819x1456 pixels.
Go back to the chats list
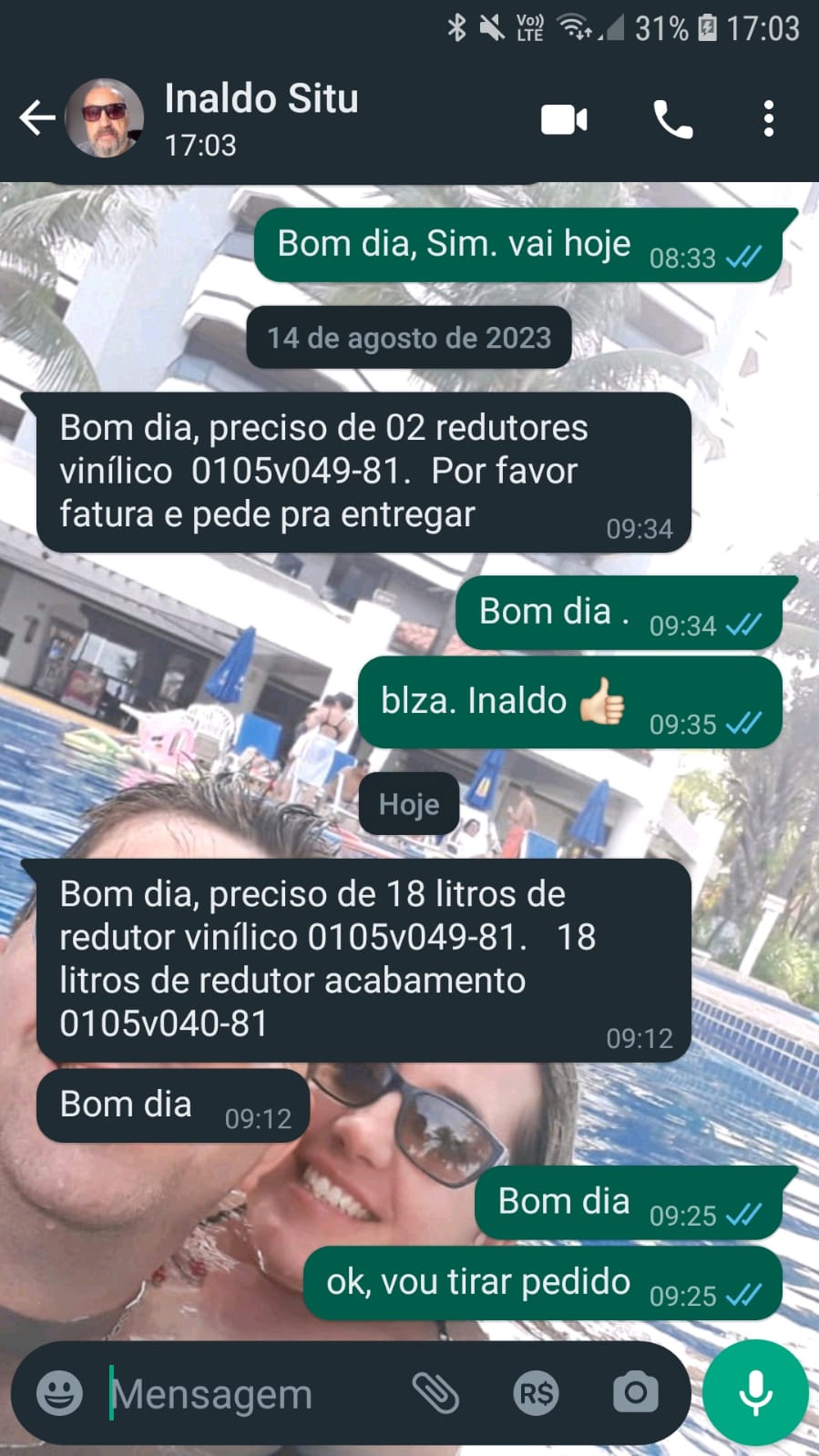click(x=36, y=118)
